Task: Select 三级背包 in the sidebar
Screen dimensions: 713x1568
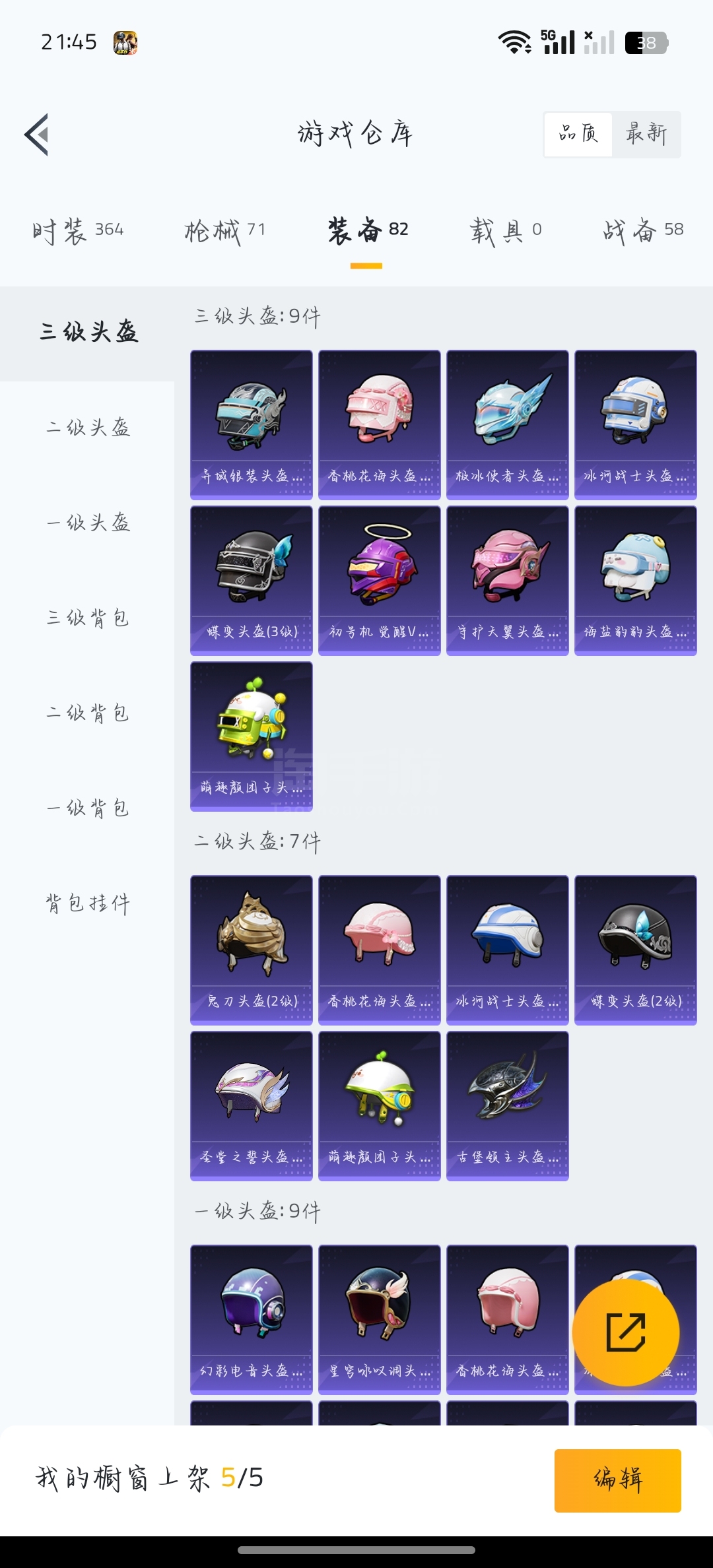Action: pos(88,618)
